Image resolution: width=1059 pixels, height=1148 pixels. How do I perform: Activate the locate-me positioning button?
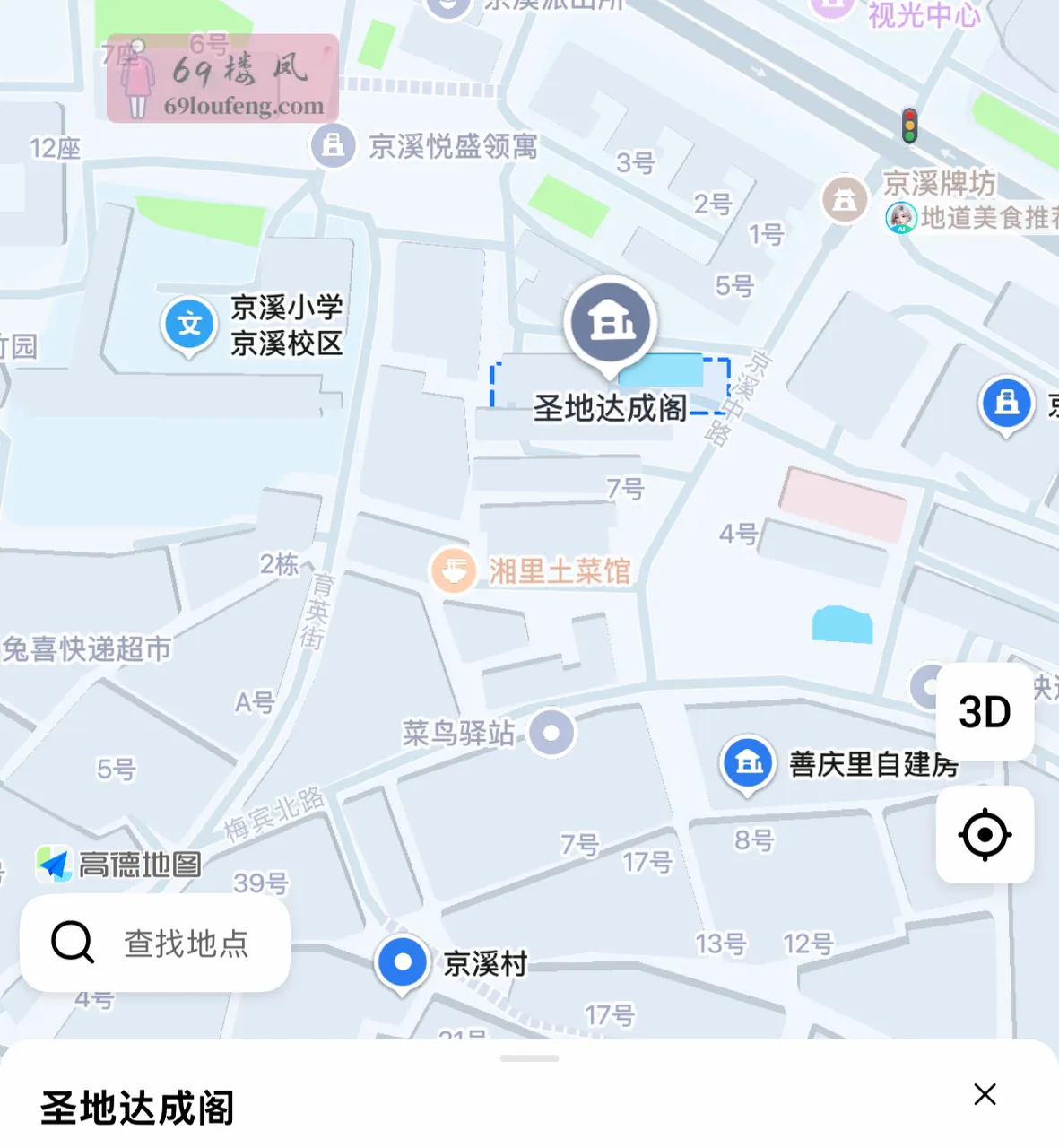click(x=984, y=834)
